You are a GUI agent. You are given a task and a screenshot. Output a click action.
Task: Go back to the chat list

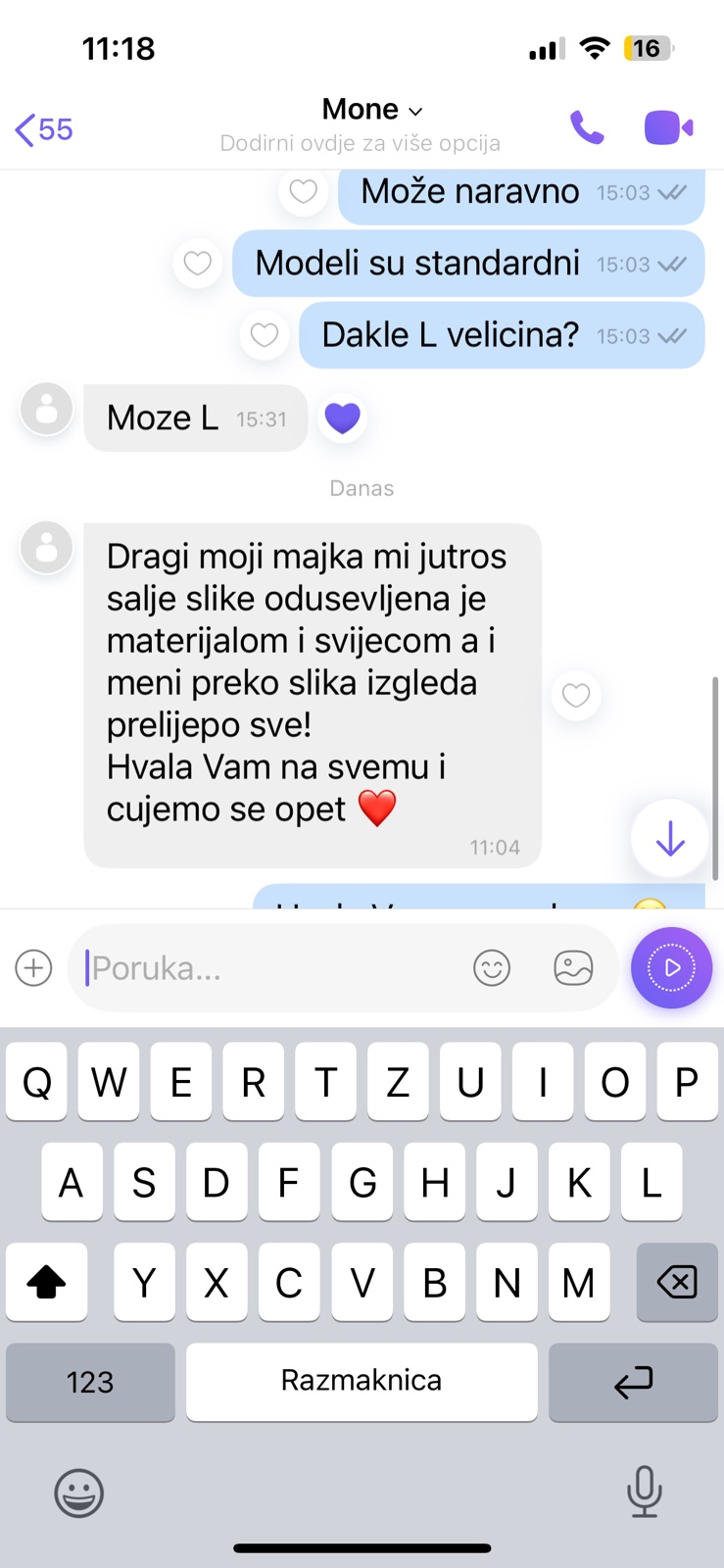[43, 129]
